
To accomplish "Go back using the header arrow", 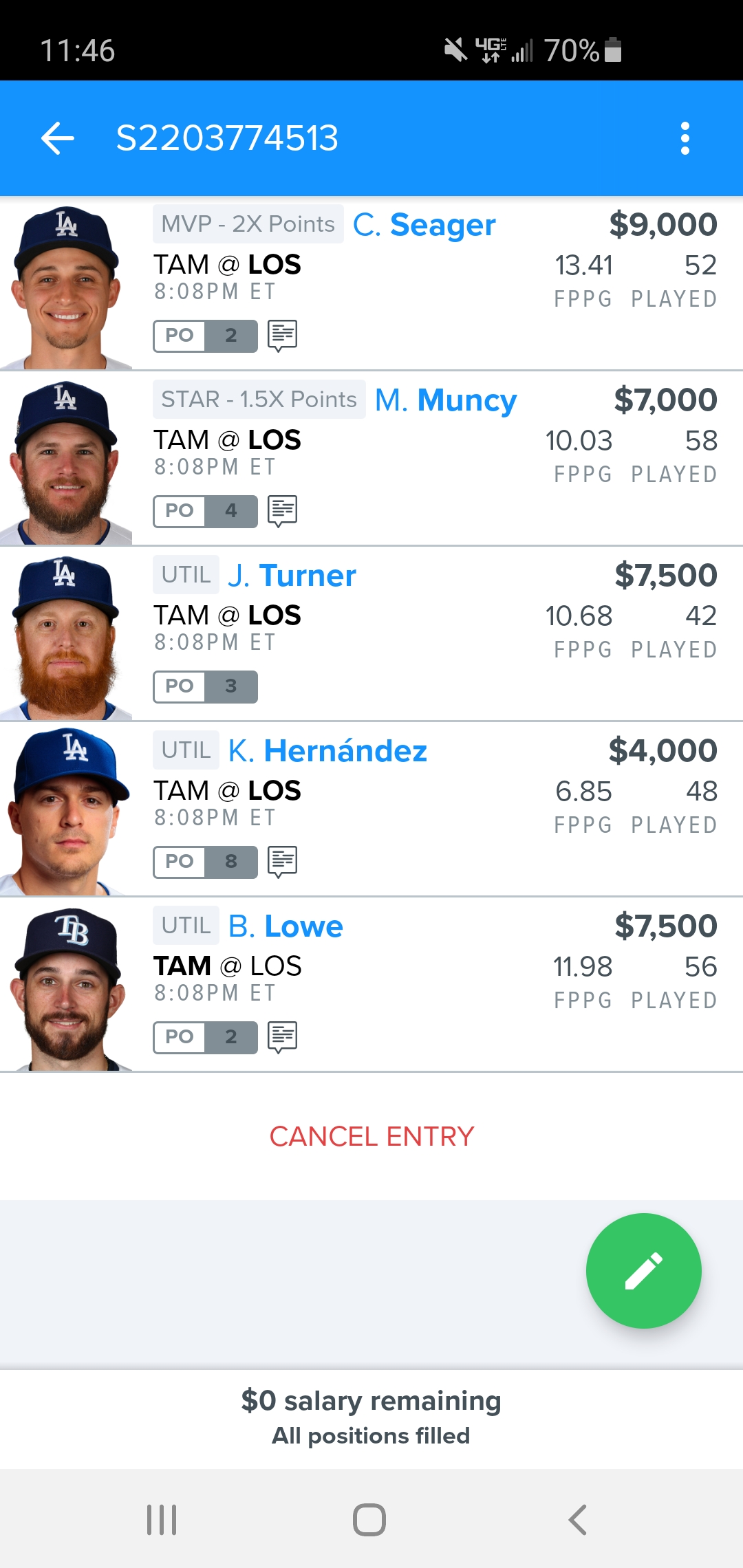I will [58, 138].
